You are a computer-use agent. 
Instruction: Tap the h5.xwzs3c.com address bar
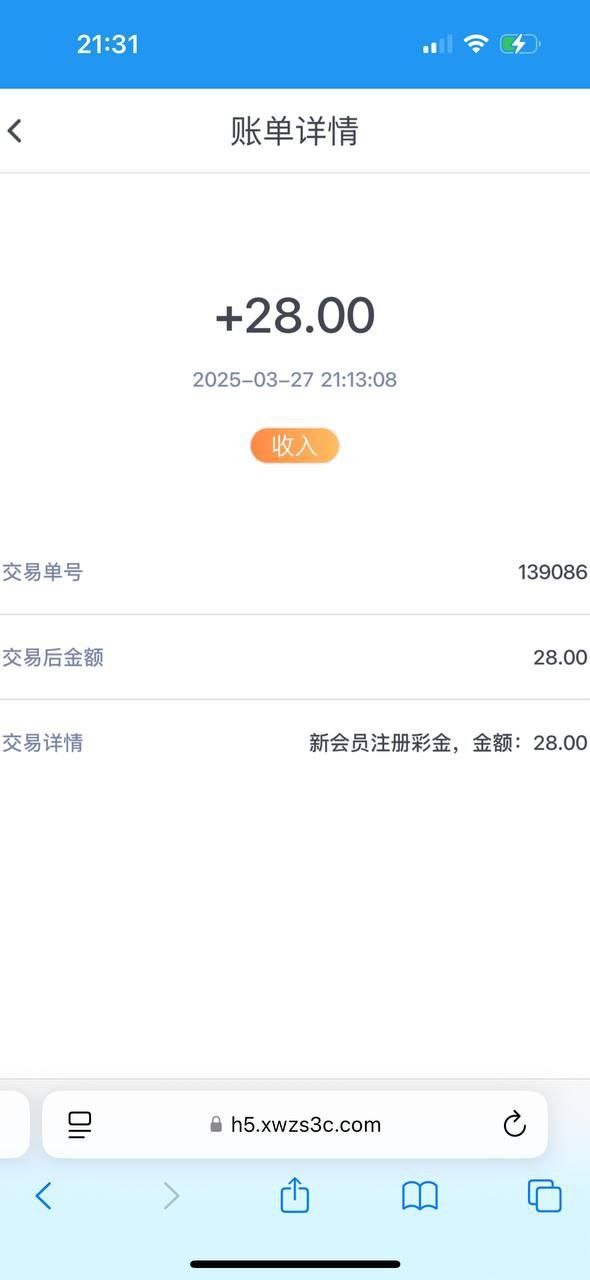pyautogui.click(x=295, y=1125)
